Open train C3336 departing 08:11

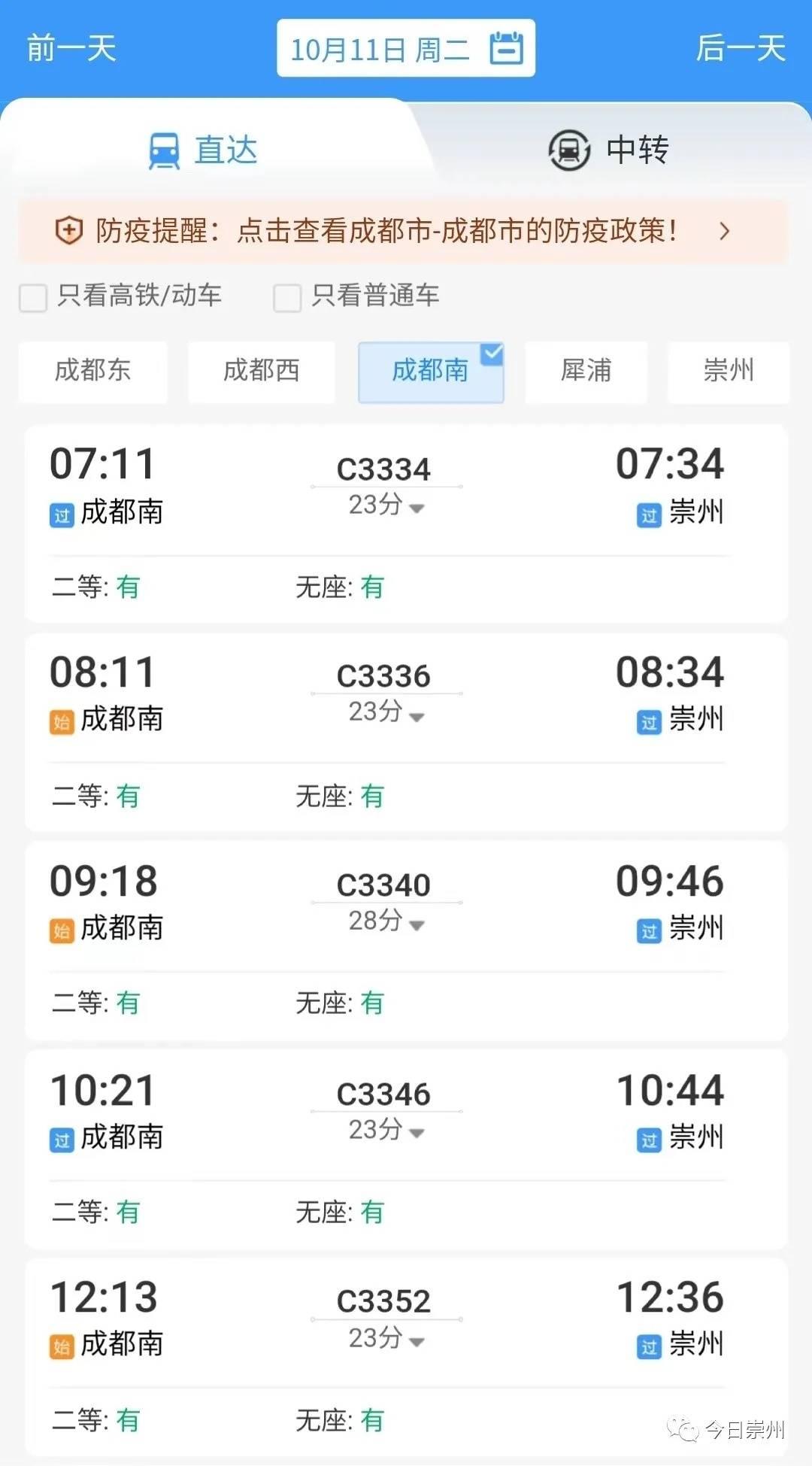406,732
